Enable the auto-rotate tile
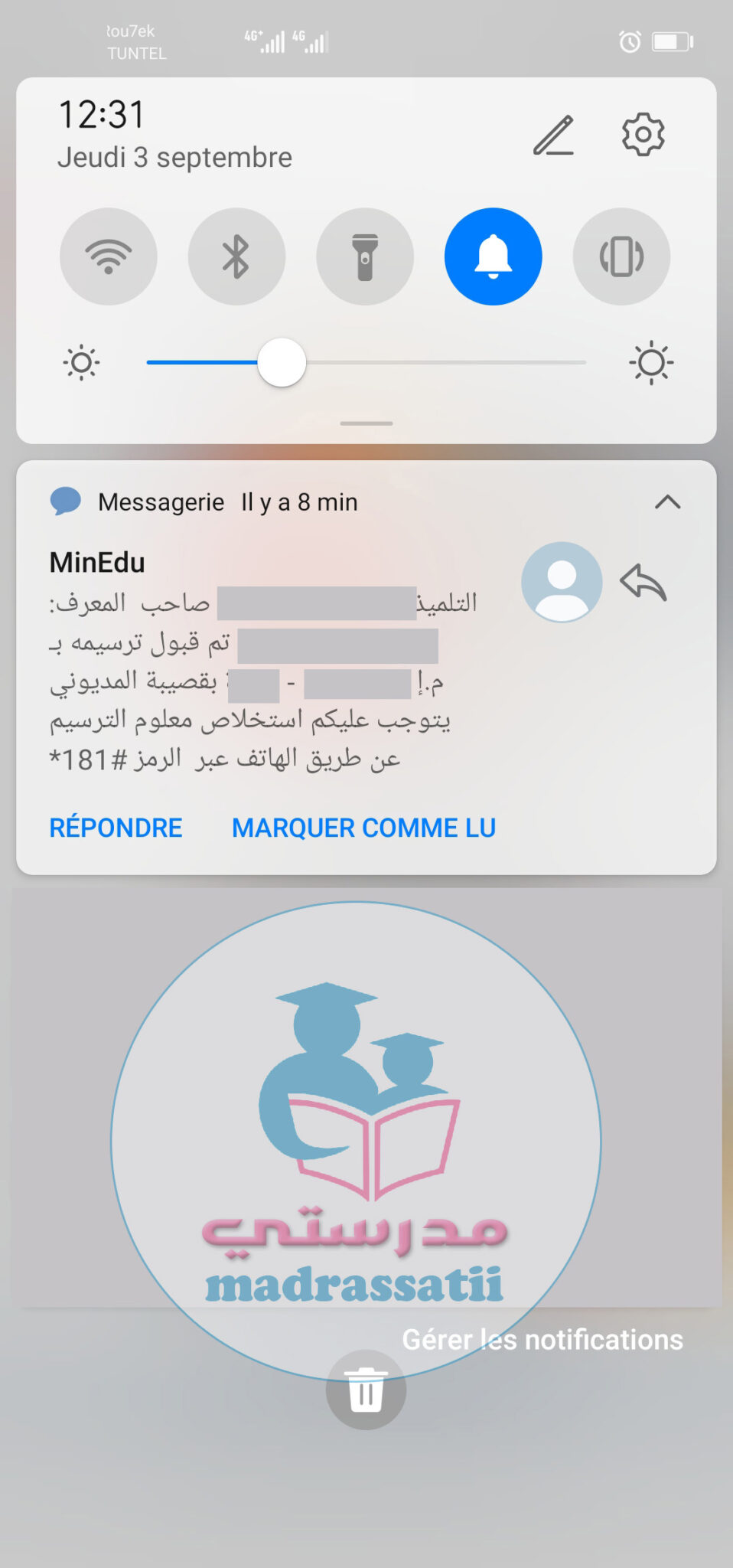Viewport: 733px width, 1568px height. click(621, 256)
